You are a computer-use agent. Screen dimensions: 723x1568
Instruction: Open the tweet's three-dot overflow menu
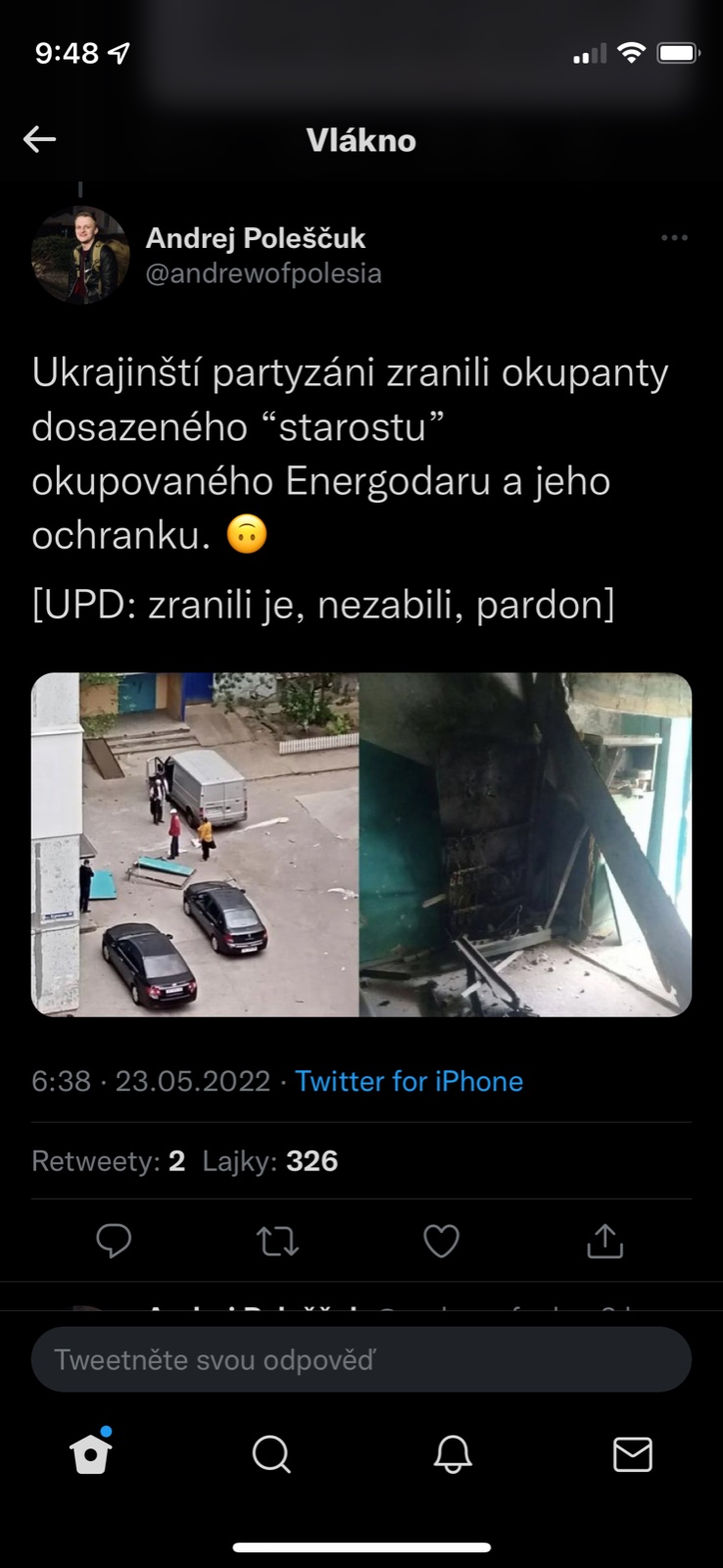(674, 238)
